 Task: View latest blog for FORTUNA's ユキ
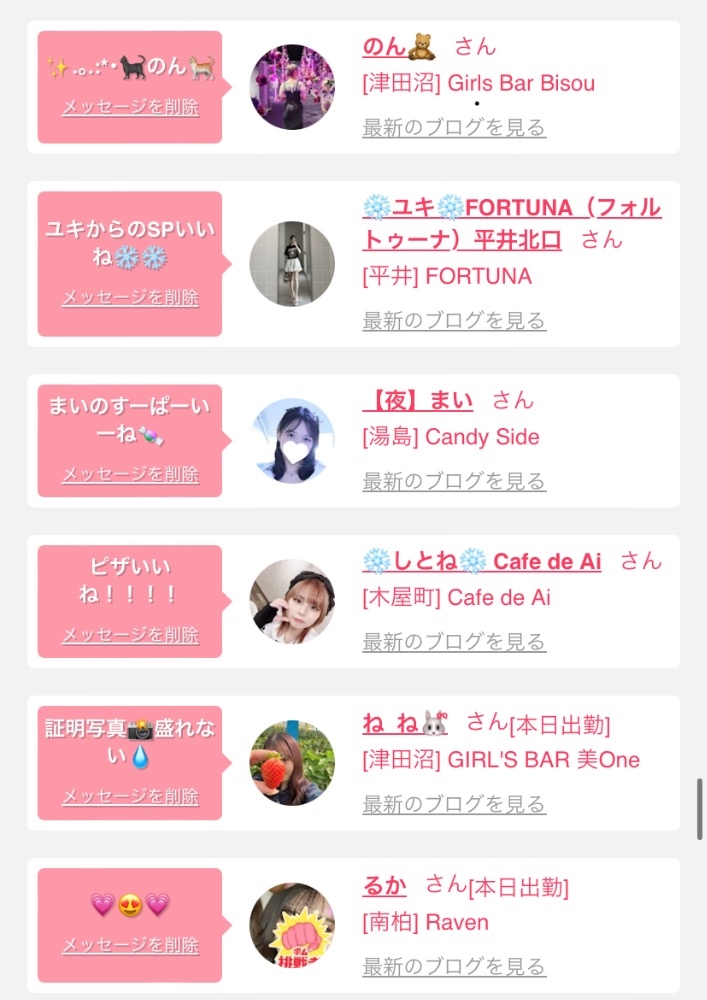(x=454, y=321)
